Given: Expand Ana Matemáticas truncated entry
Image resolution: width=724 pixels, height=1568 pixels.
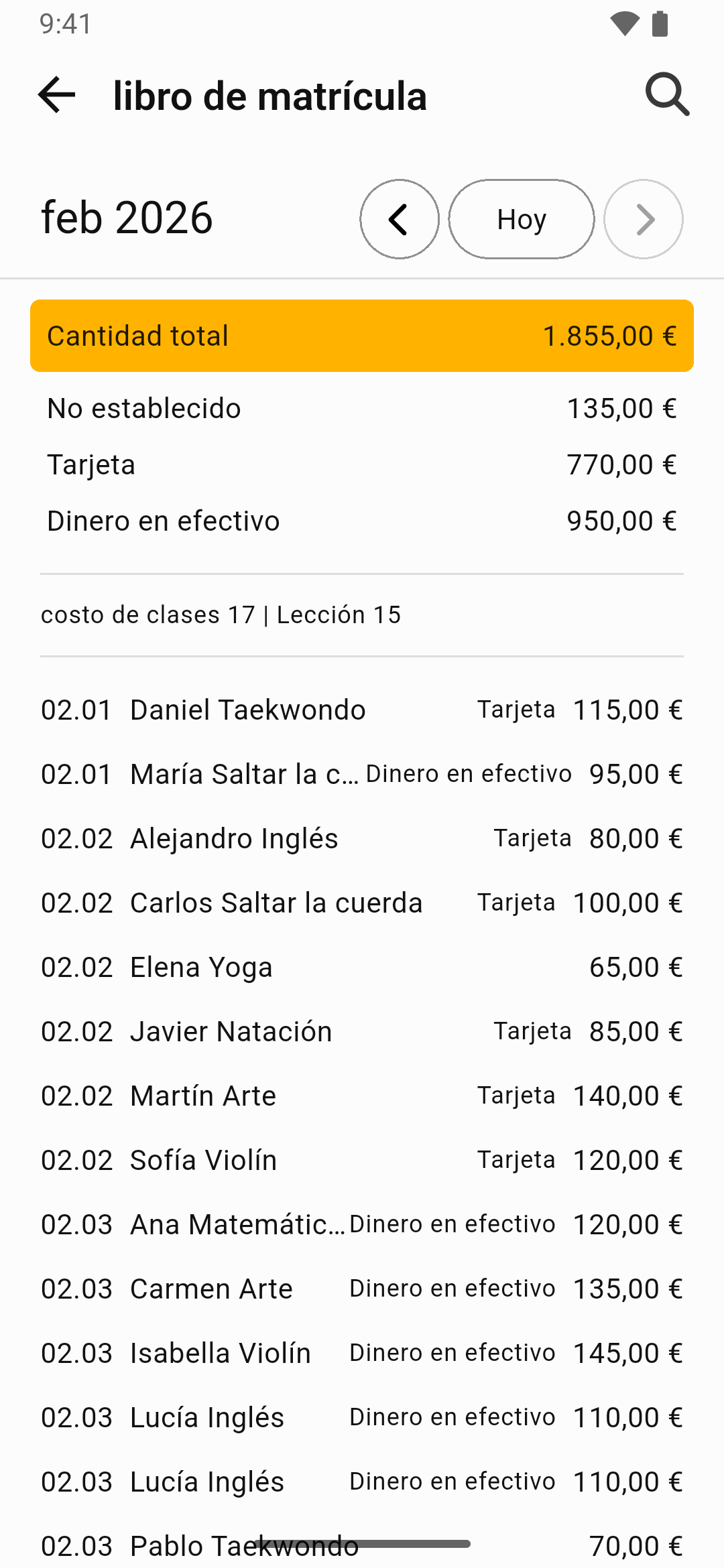Looking at the screenshot, I should [238, 1224].
